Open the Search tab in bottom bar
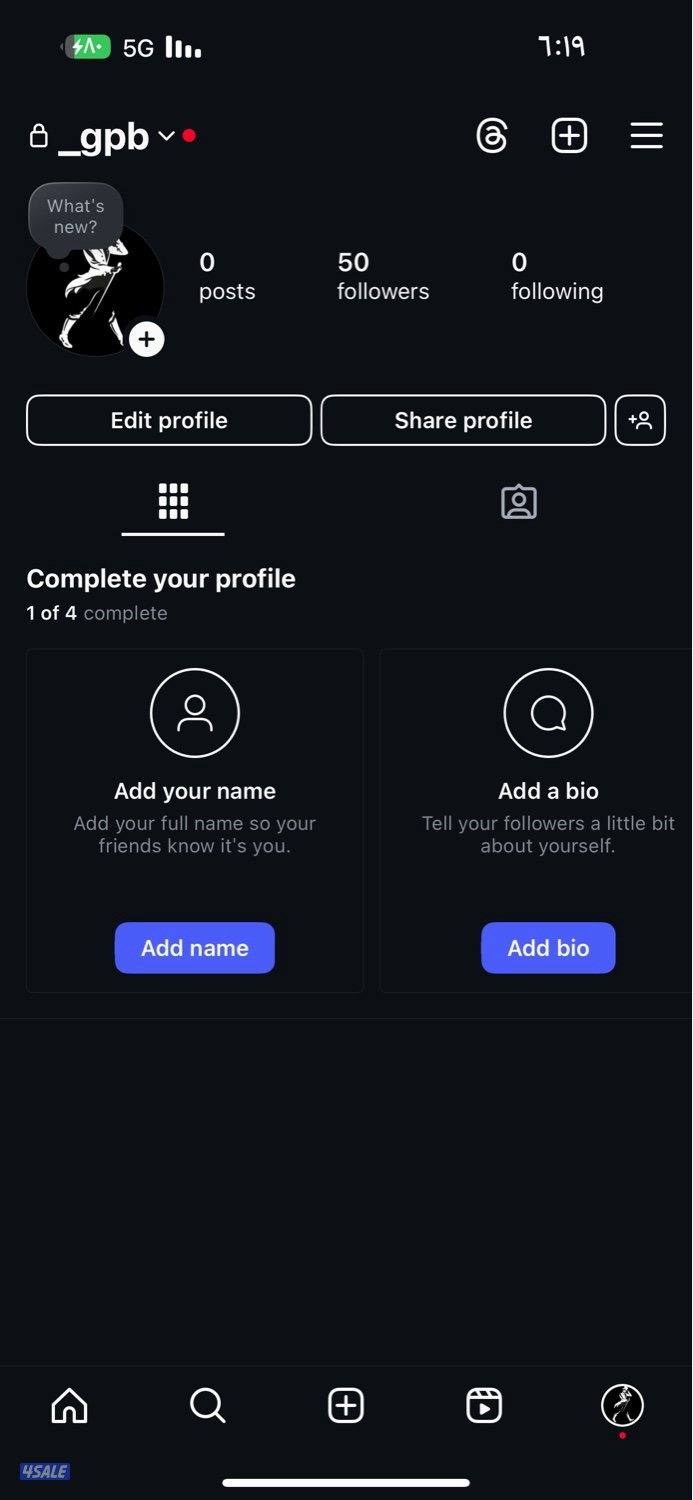693x1500 pixels. click(x=207, y=1406)
